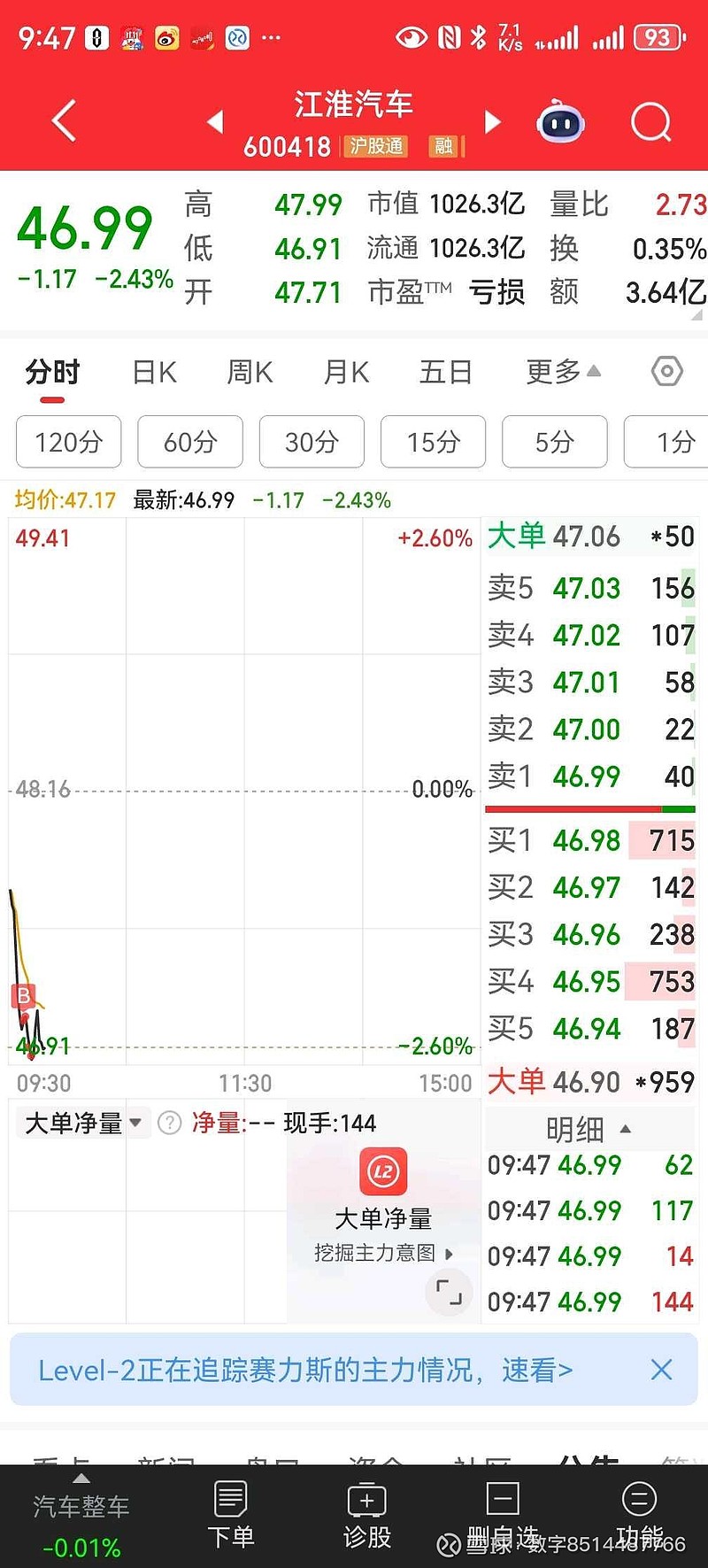Open the Level-2 赛力斯 速看 link
Screen dimensions: 708x1568
click(x=305, y=1369)
